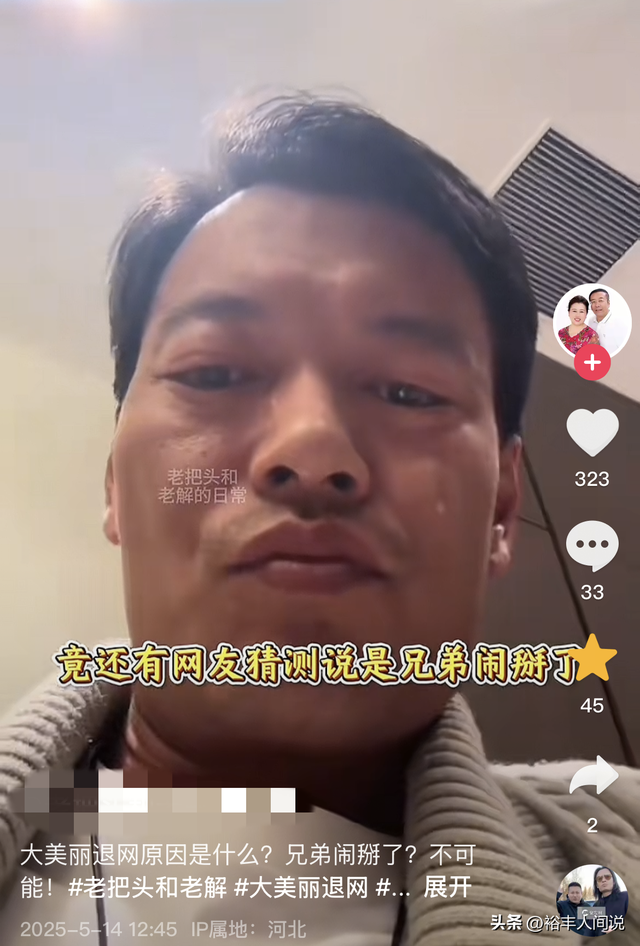
Task: Follow the author with the red plus
Action: 592,363
